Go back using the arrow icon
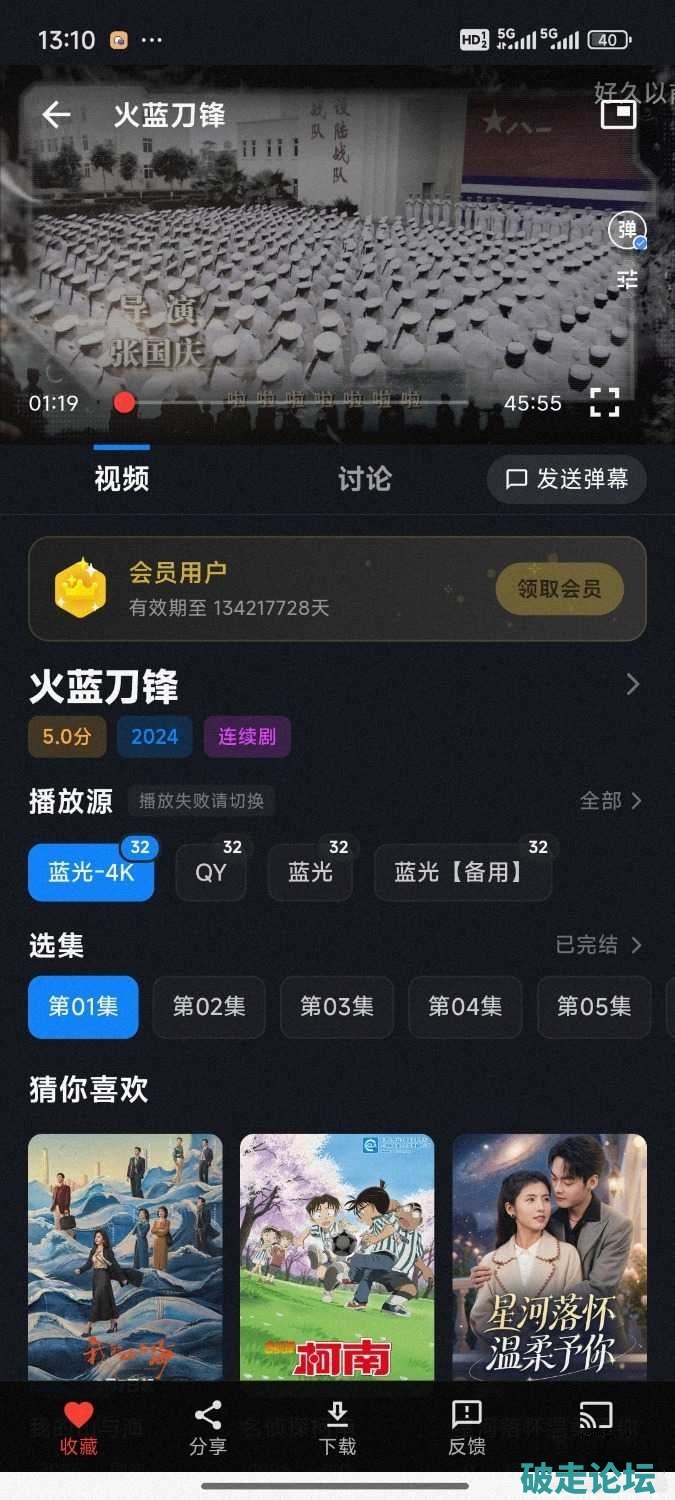Viewport: 675px width, 1500px height. [56, 115]
